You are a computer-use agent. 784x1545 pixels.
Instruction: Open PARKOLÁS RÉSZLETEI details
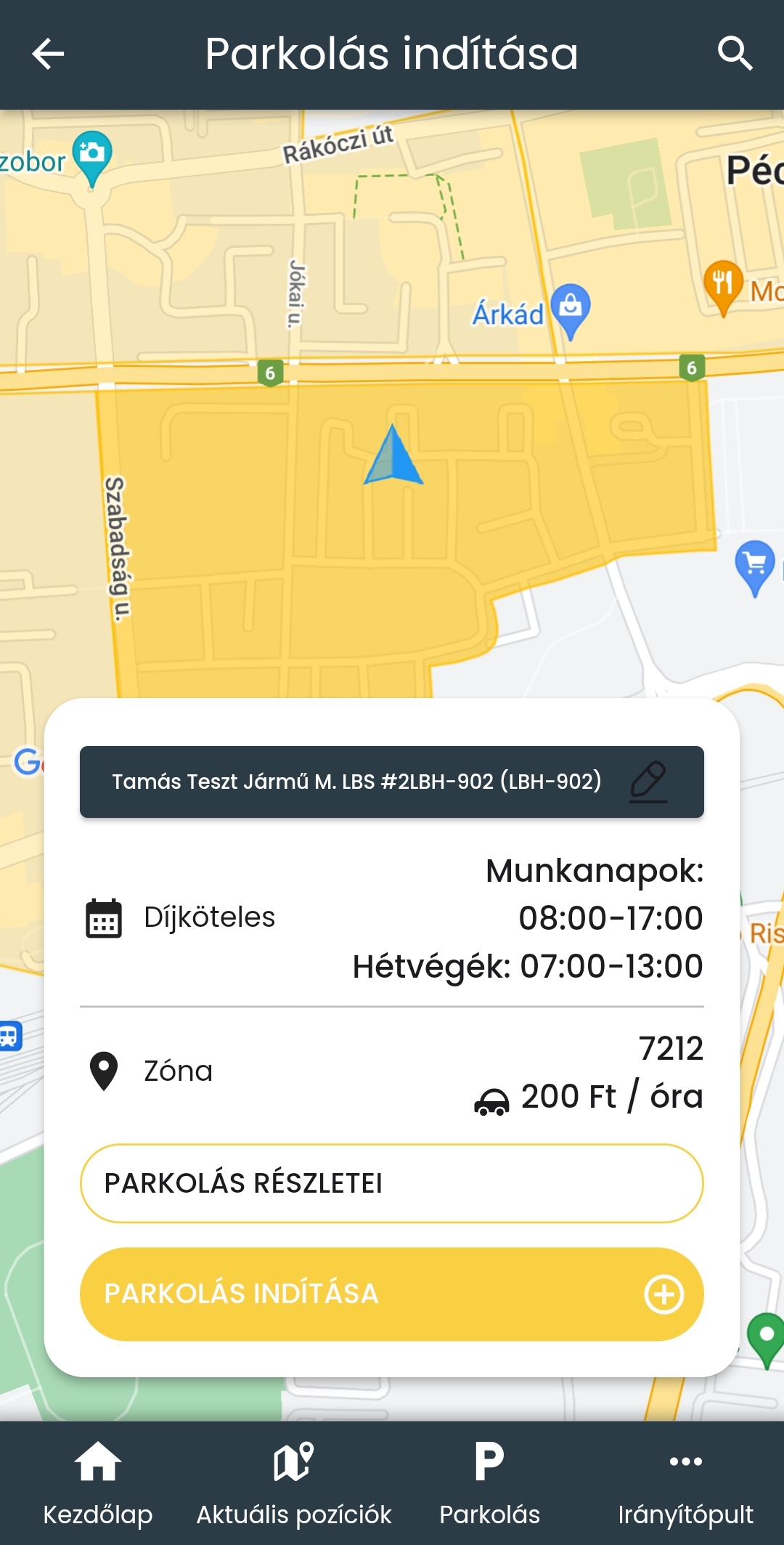[392, 1183]
